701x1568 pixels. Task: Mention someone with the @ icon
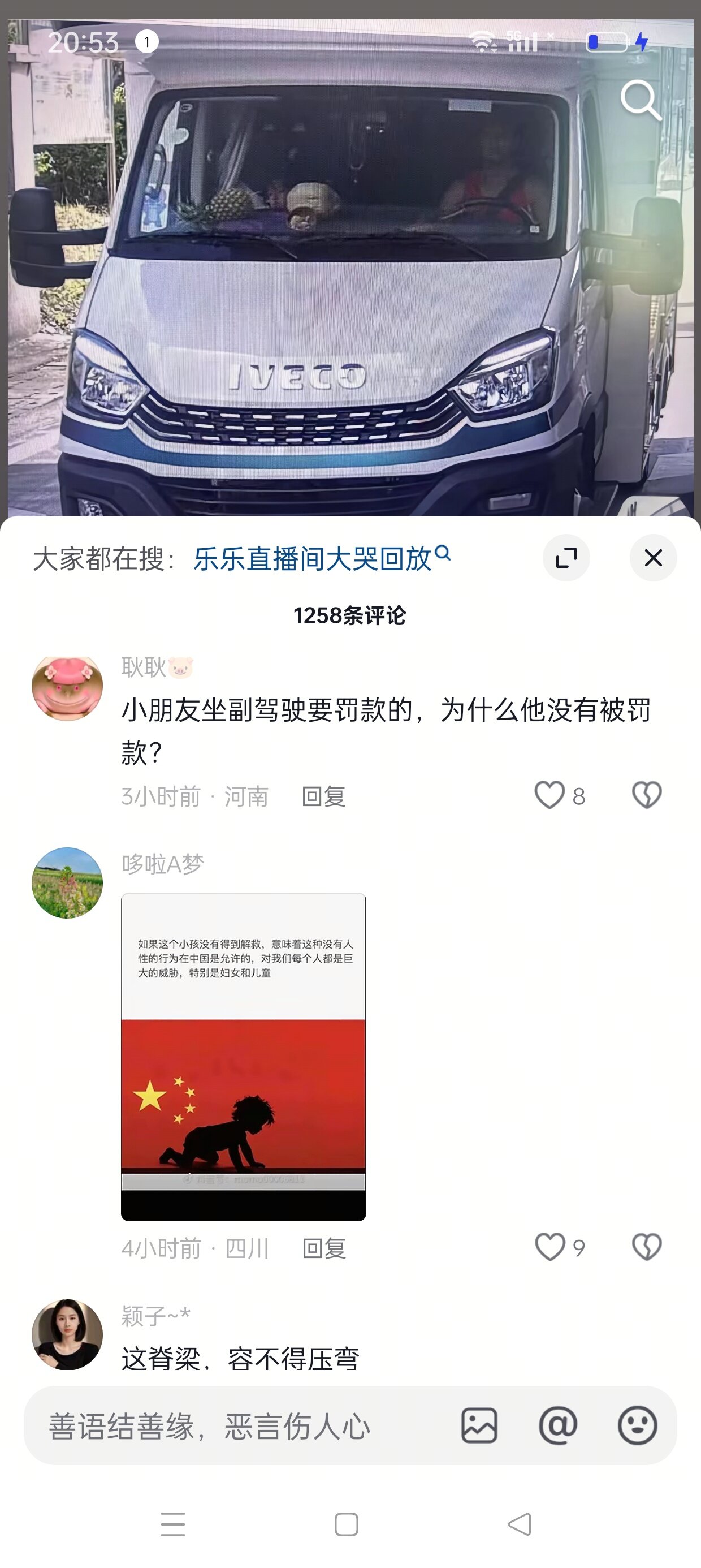click(558, 1425)
